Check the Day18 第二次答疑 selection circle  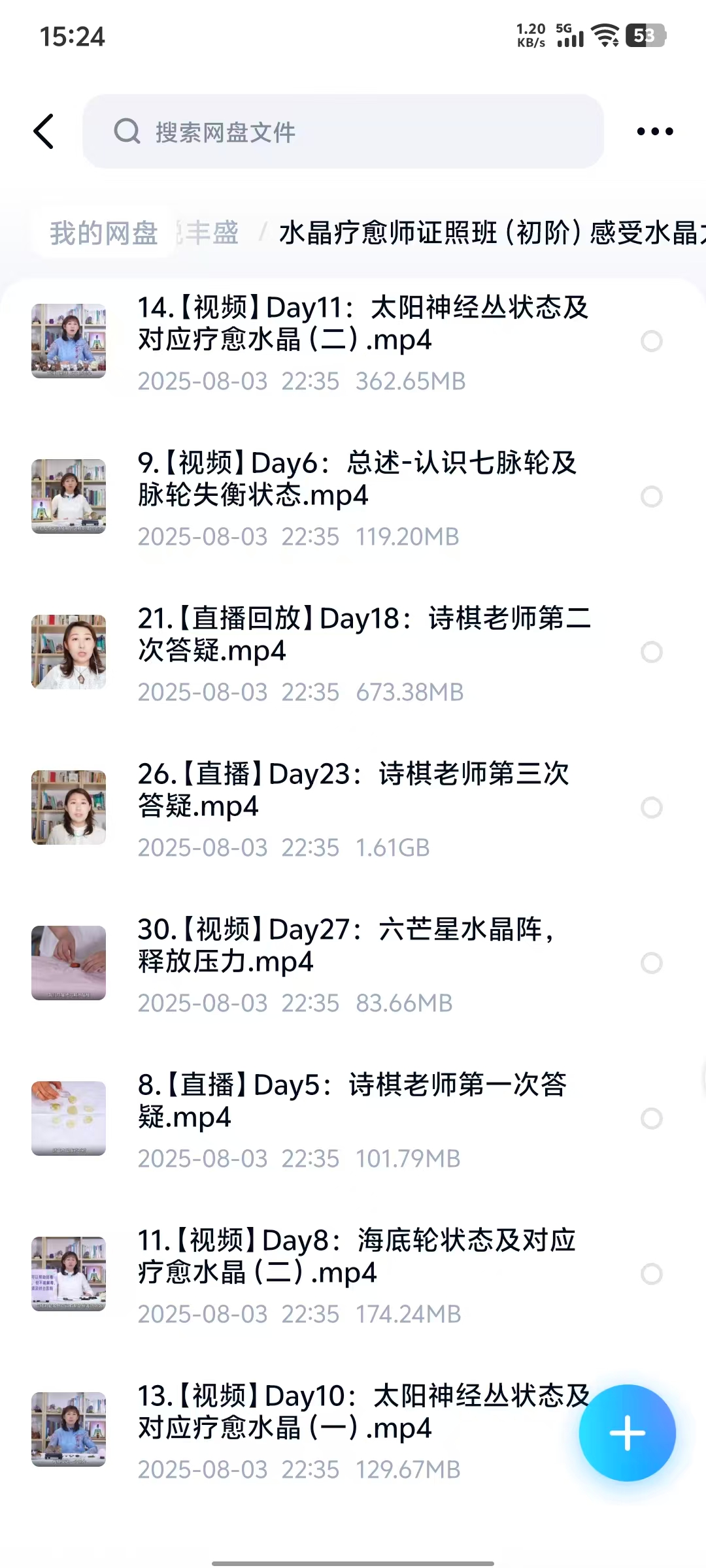pyautogui.click(x=651, y=652)
